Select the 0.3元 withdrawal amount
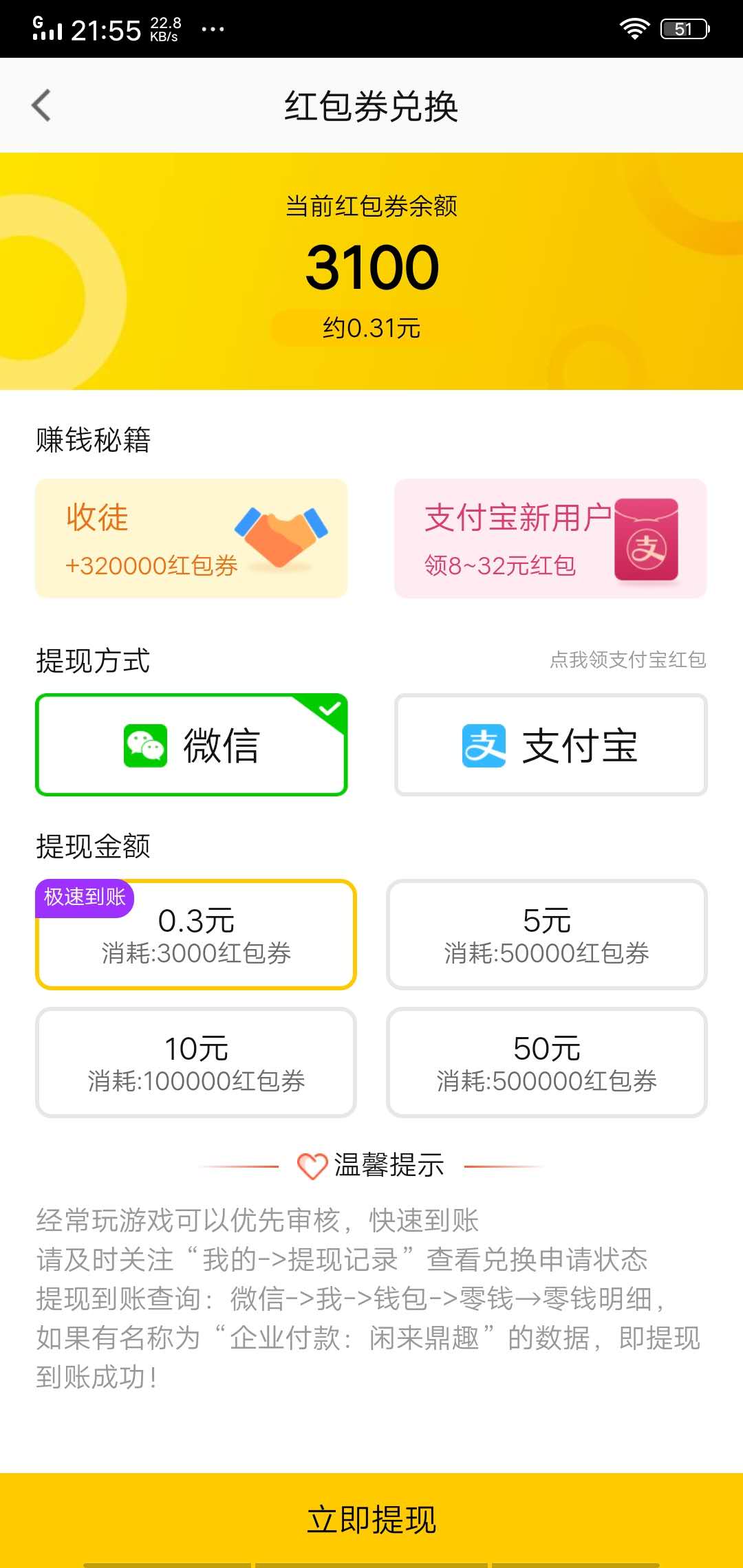The width and height of the screenshot is (743, 1568). tap(196, 933)
